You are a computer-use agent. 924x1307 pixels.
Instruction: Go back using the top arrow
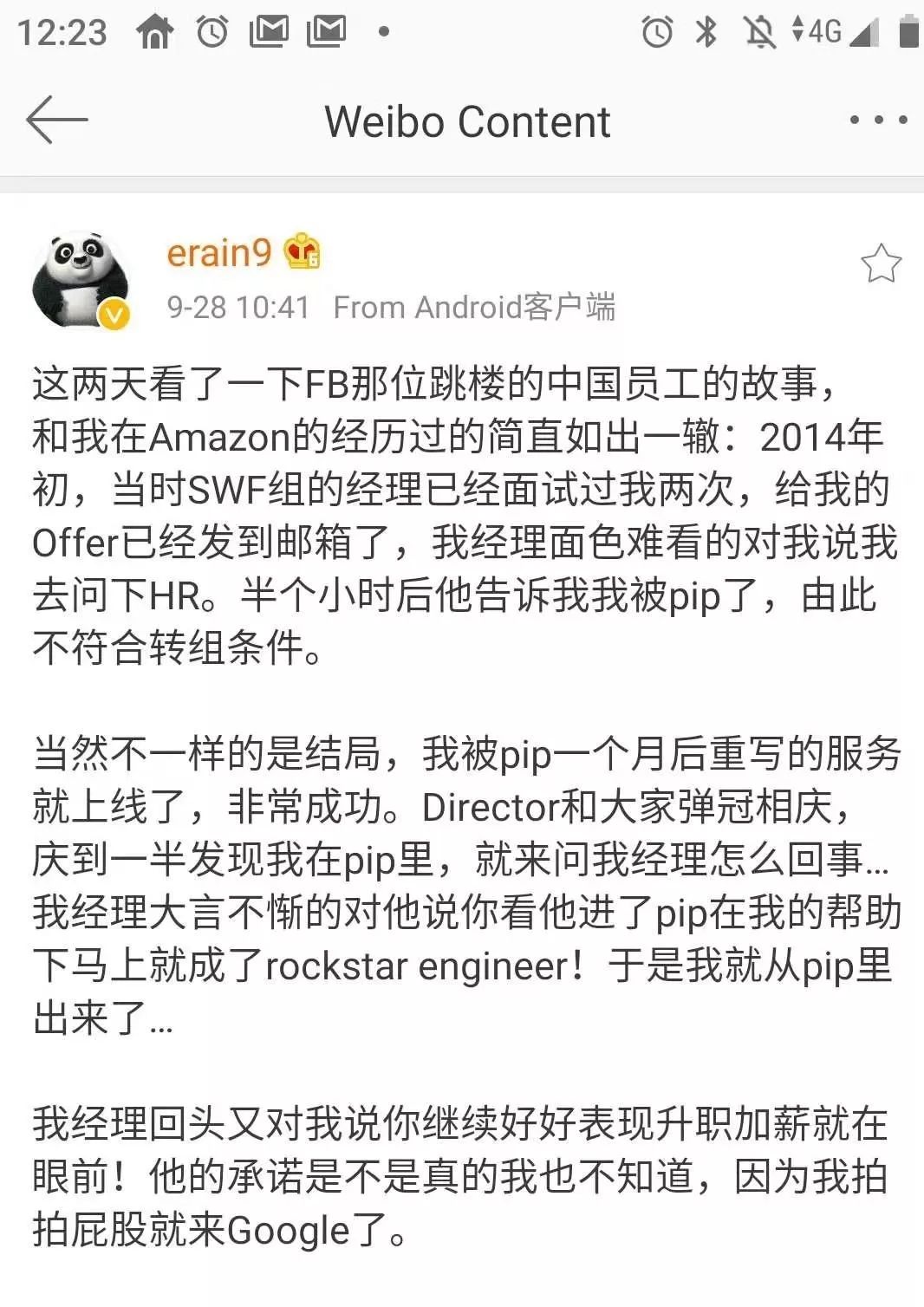(57, 120)
